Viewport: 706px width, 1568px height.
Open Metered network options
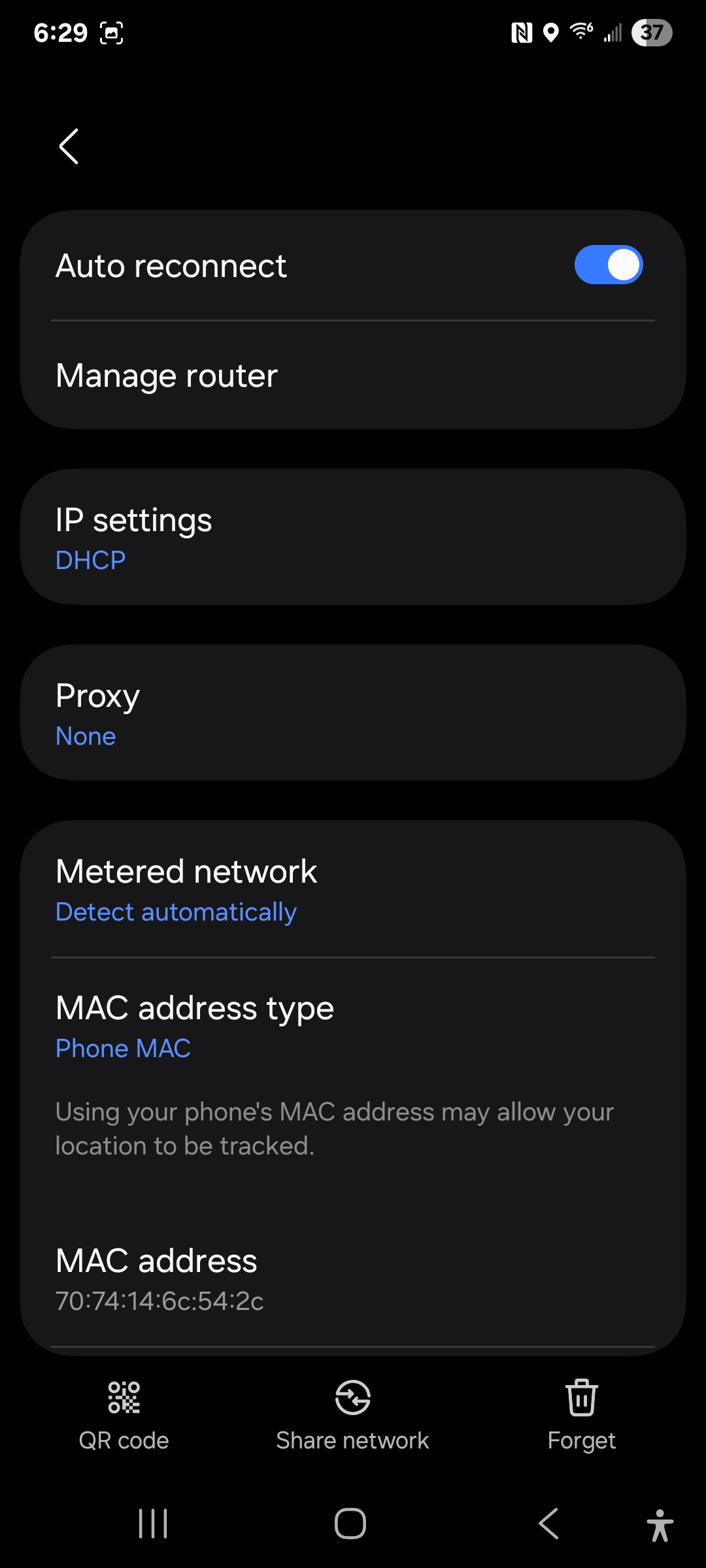point(353,889)
